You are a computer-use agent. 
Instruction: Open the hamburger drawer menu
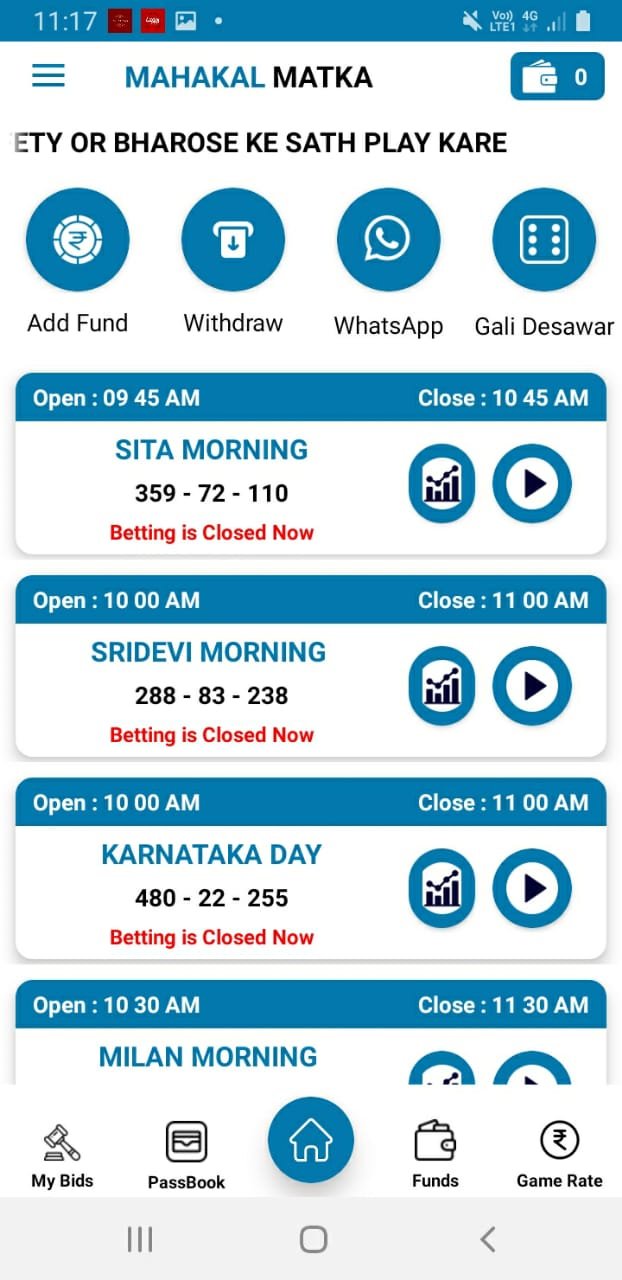(48, 77)
